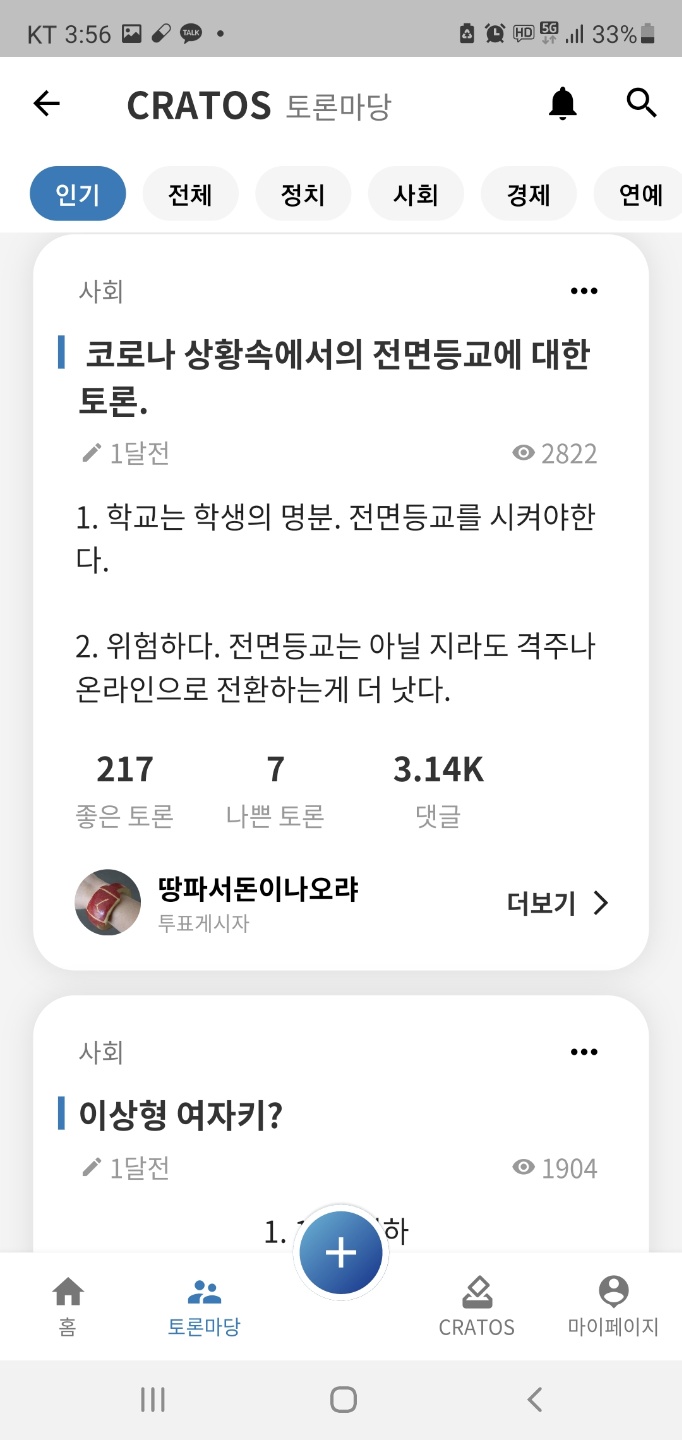Filter by the 사회 chip
Viewport: 682px width, 1440px height.
pos(416,194)
